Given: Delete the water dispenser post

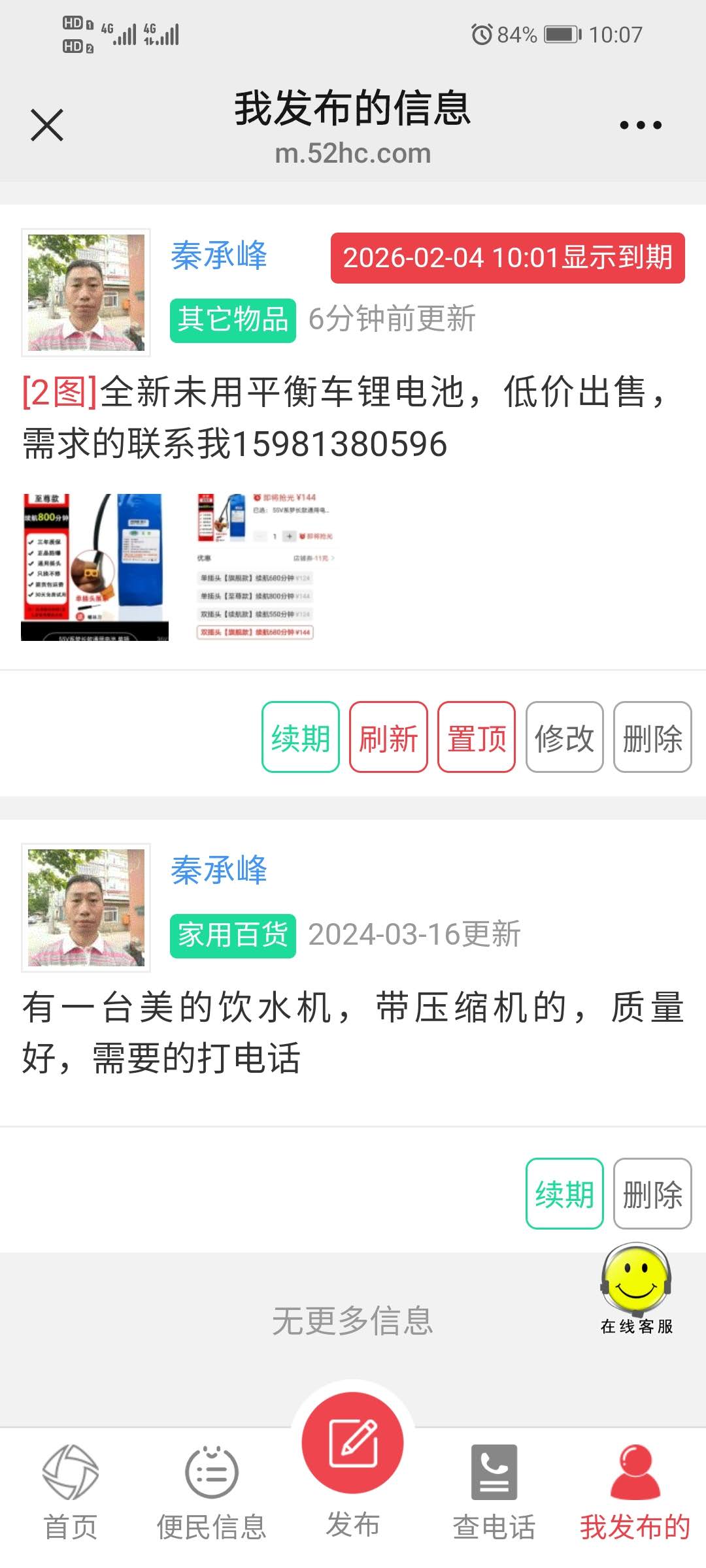Looking at the screenshot, I should click(x=652, y=1194).
